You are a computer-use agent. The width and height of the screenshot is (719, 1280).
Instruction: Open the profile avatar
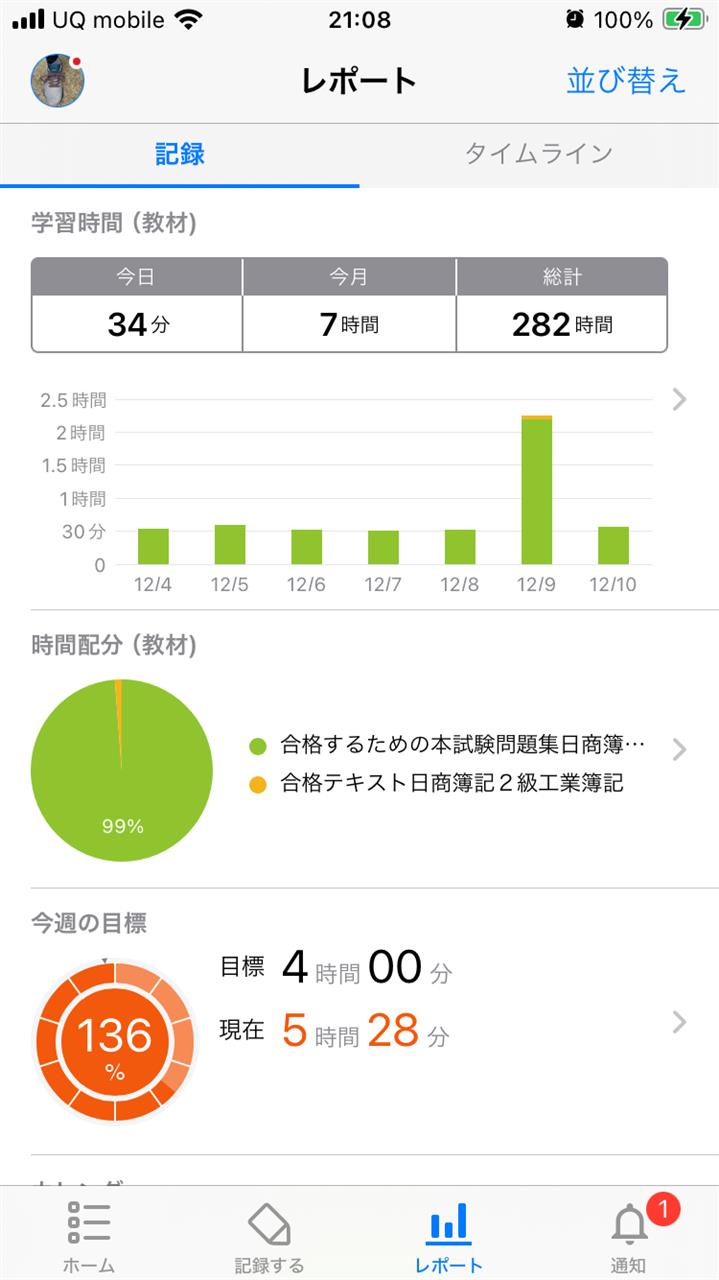[x=57, y=81]
